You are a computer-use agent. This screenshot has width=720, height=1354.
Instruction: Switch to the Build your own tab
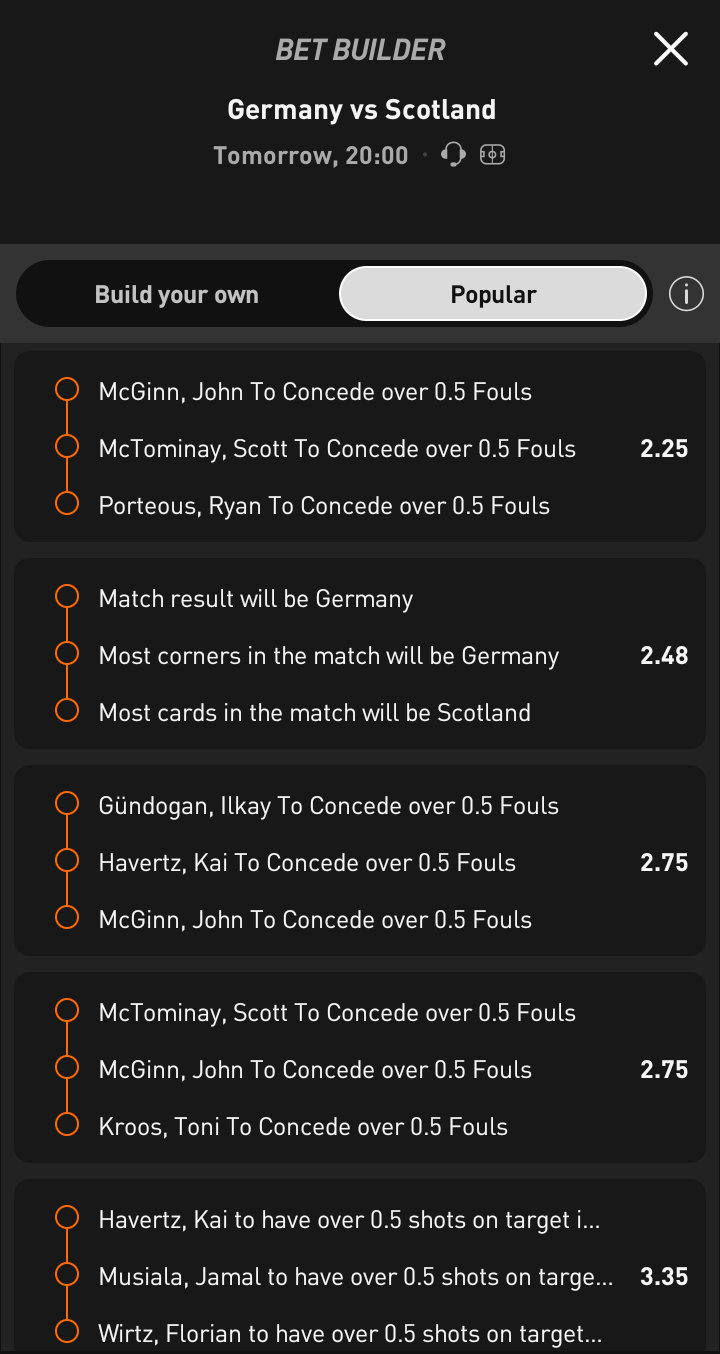coord(177,295)
